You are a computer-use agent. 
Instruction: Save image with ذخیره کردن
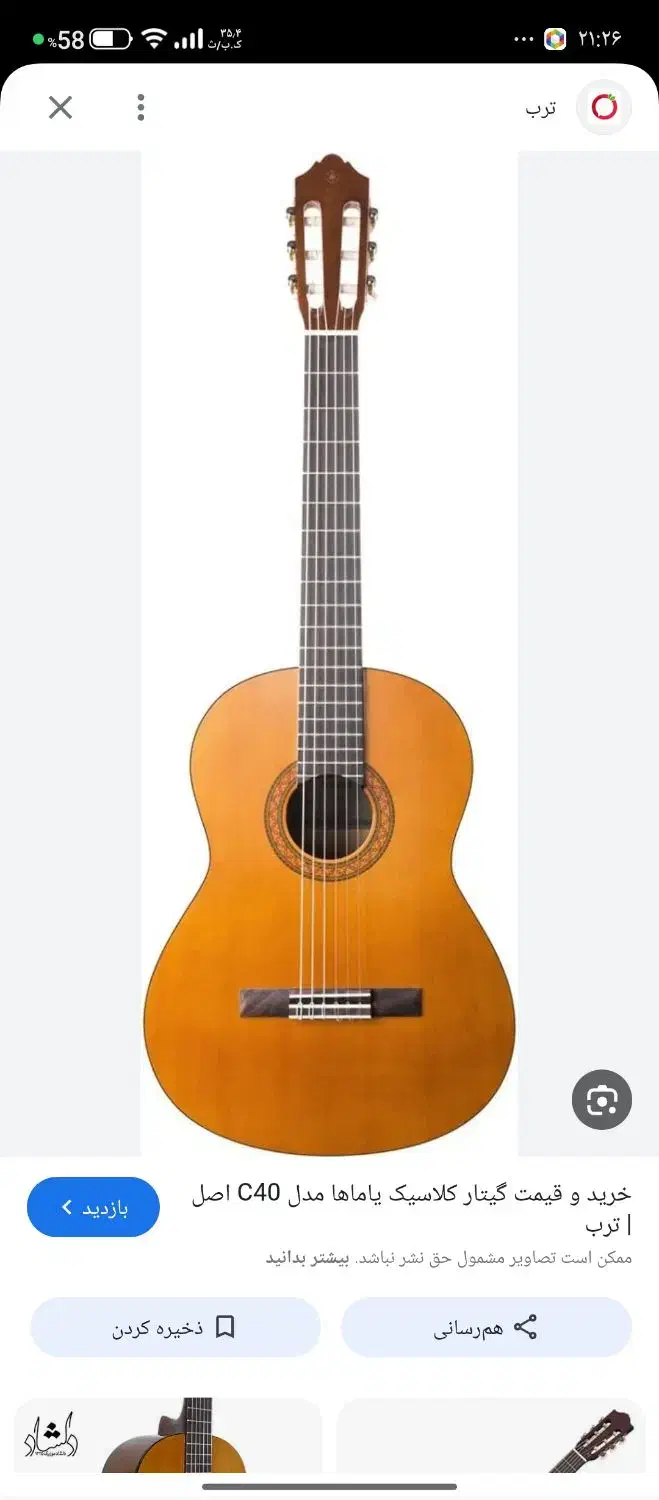click(175, 1327)
